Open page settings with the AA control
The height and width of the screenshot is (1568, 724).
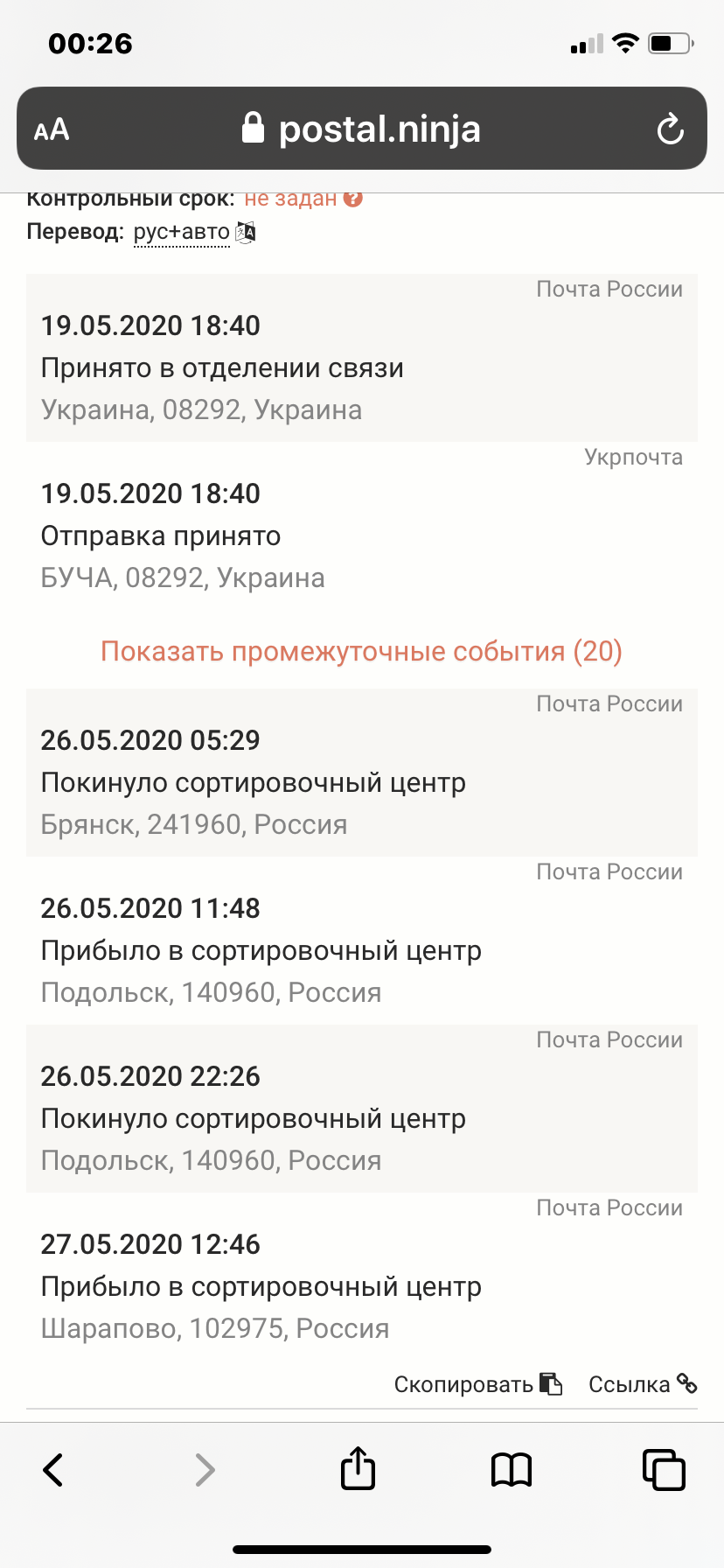click(52, 129)
